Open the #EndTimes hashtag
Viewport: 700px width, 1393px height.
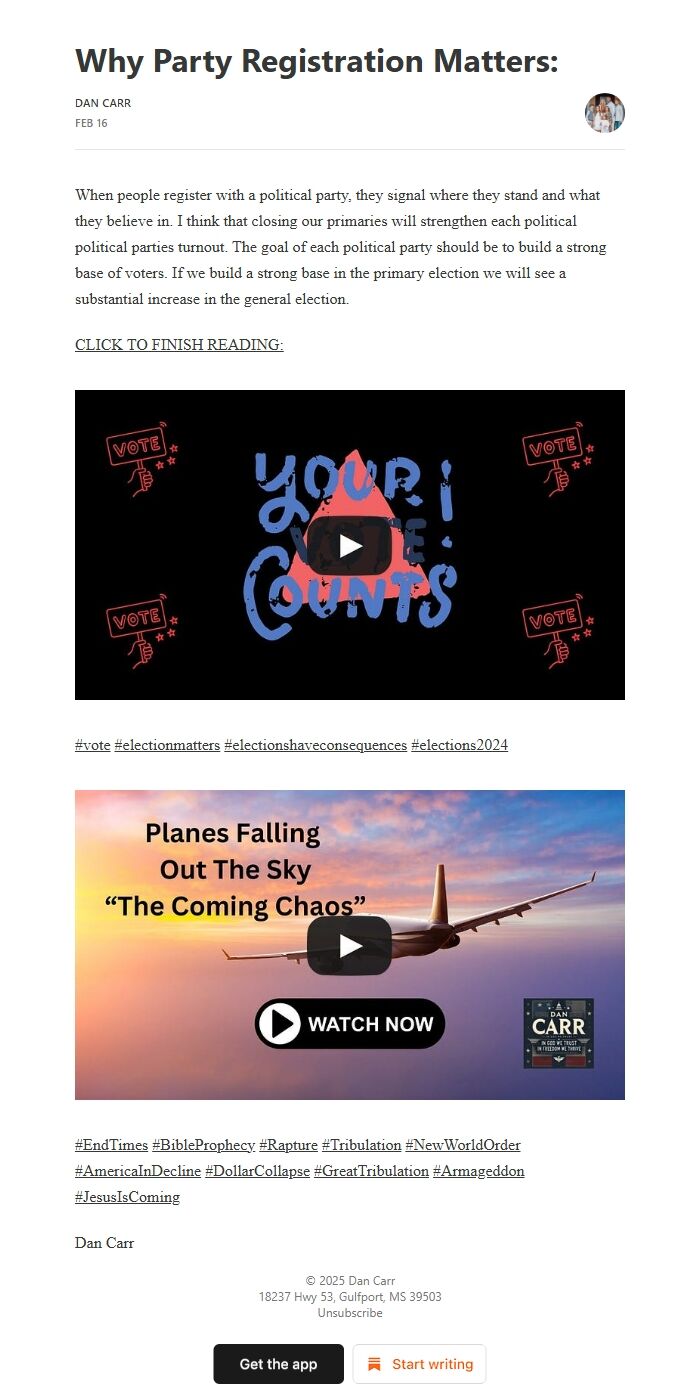pos(111,1145)
